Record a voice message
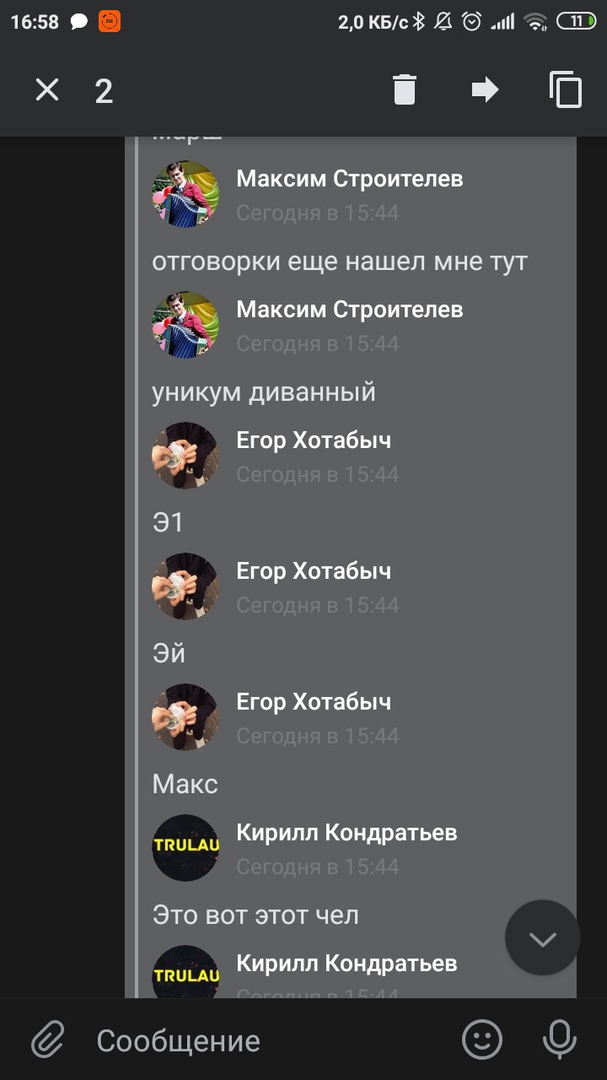The height and width of the screenshot is (1080, 607). (559, 1040)
